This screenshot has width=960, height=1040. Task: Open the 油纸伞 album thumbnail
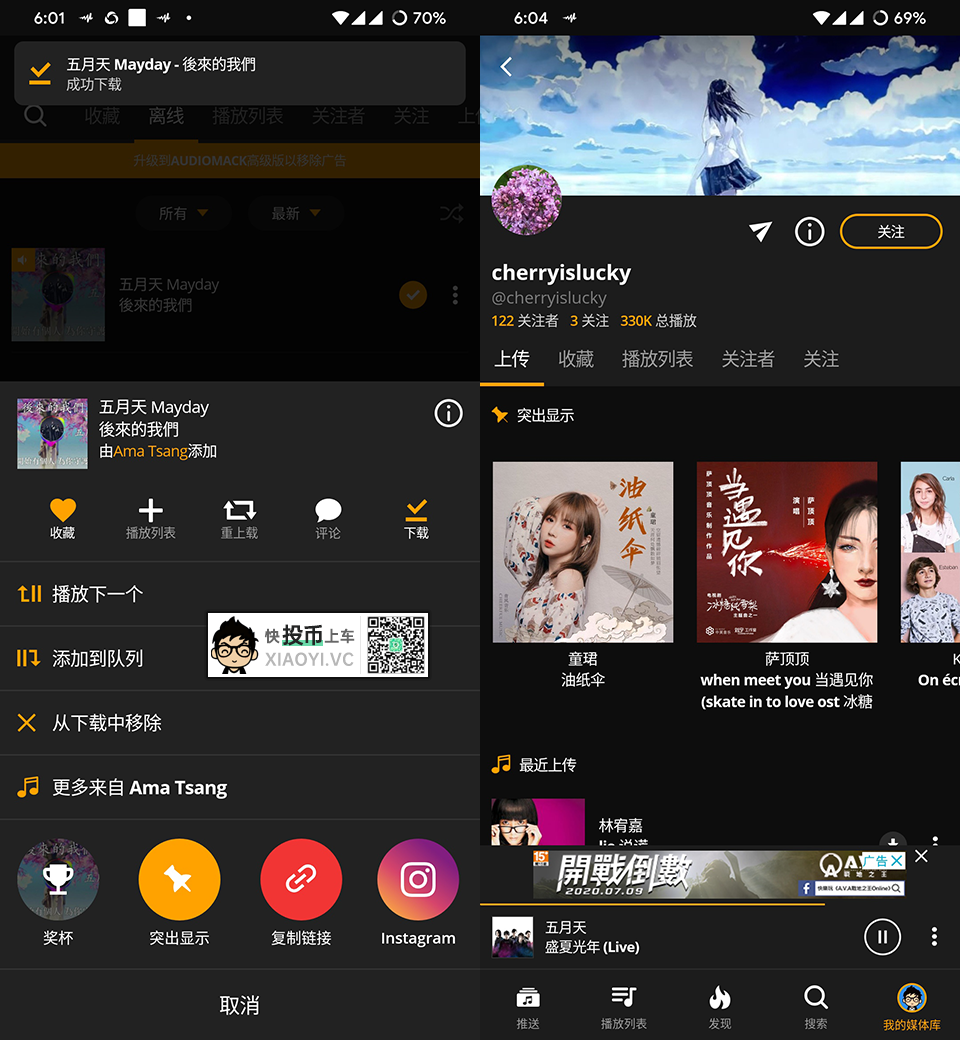[583, 551]
